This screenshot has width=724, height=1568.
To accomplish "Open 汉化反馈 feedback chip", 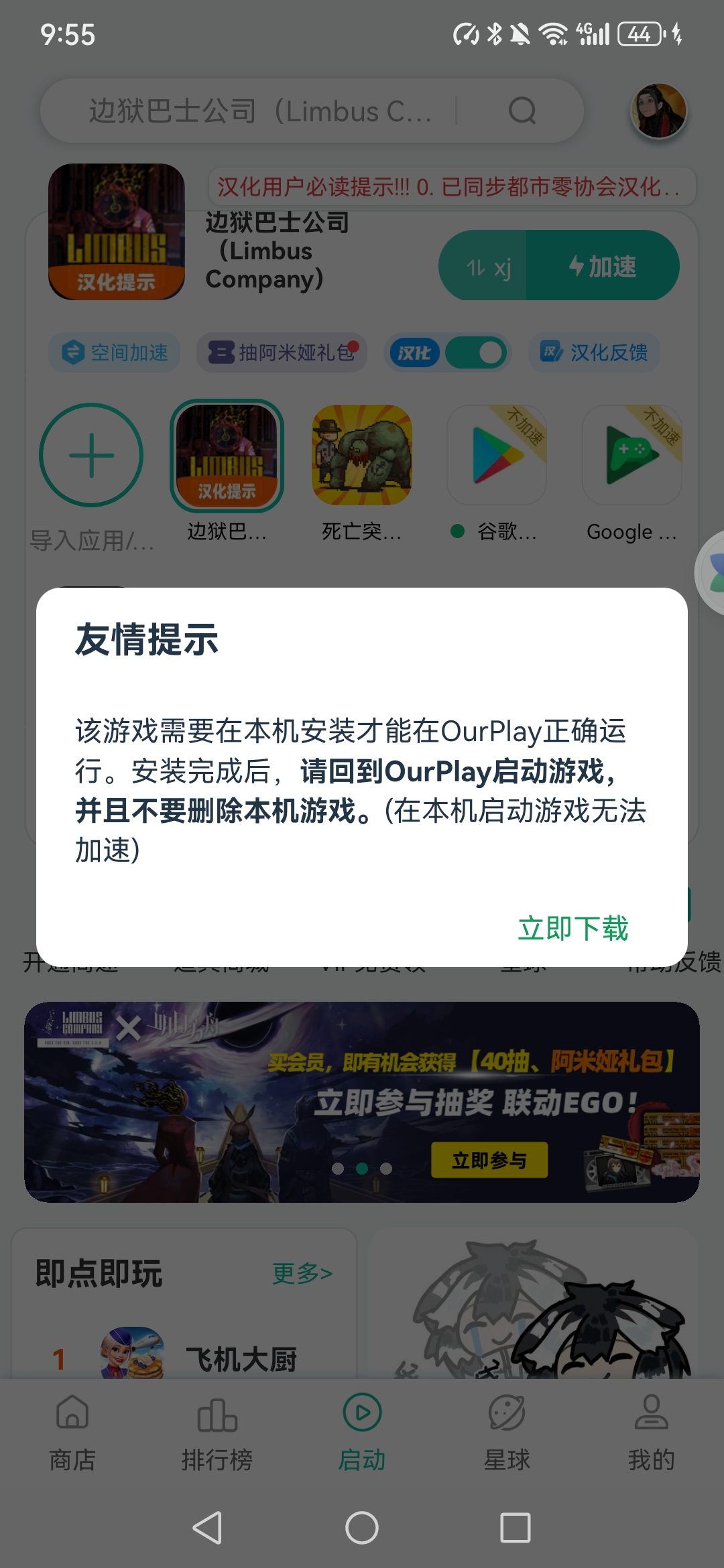I will 595,352.
